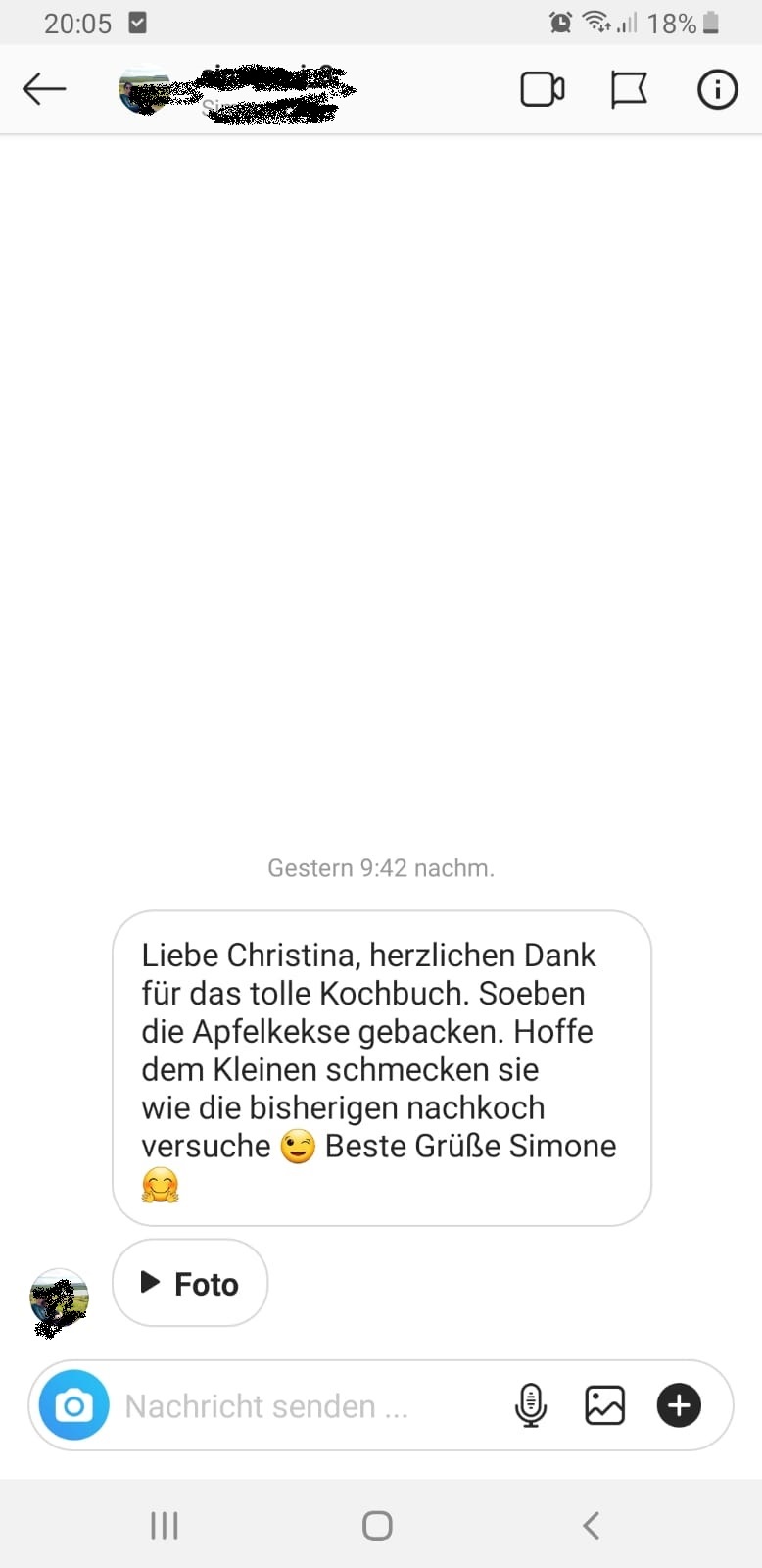
Task: Go back to the message list
Action: click(44, 89)
